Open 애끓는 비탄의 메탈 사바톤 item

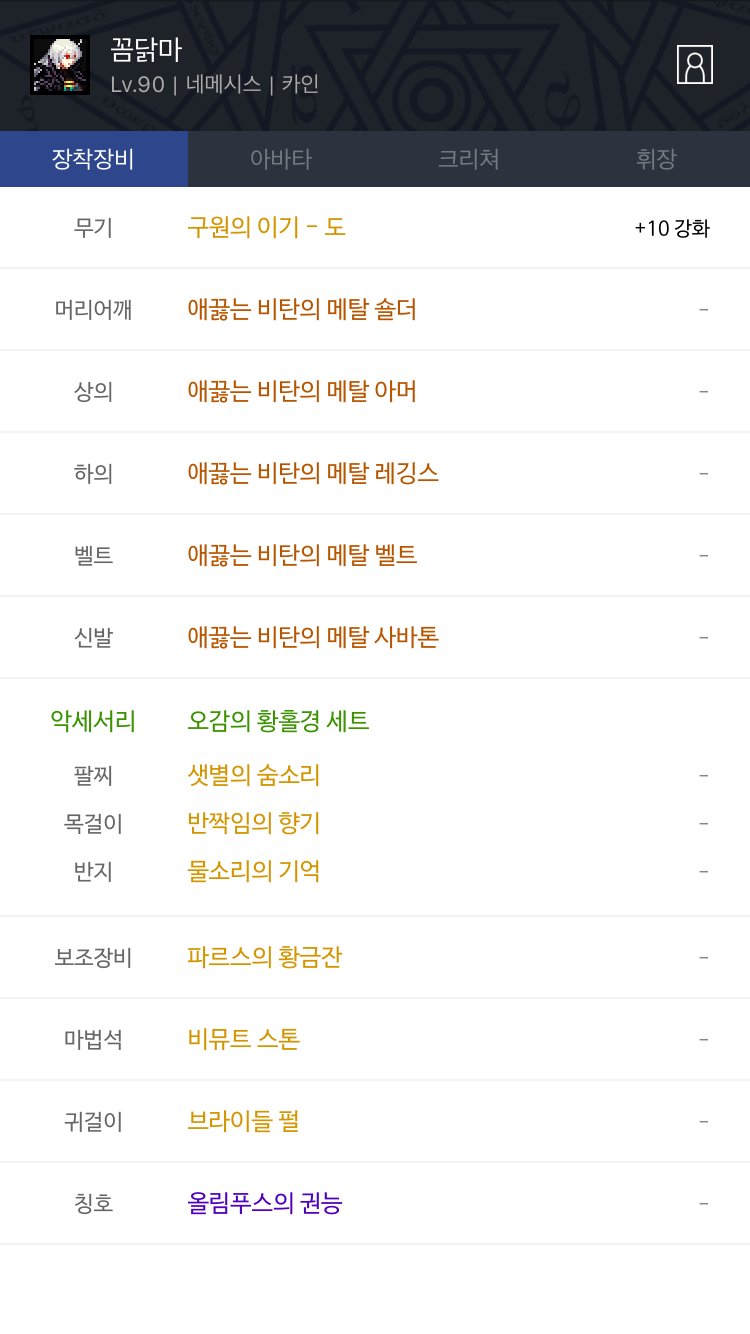coord(313,637)
